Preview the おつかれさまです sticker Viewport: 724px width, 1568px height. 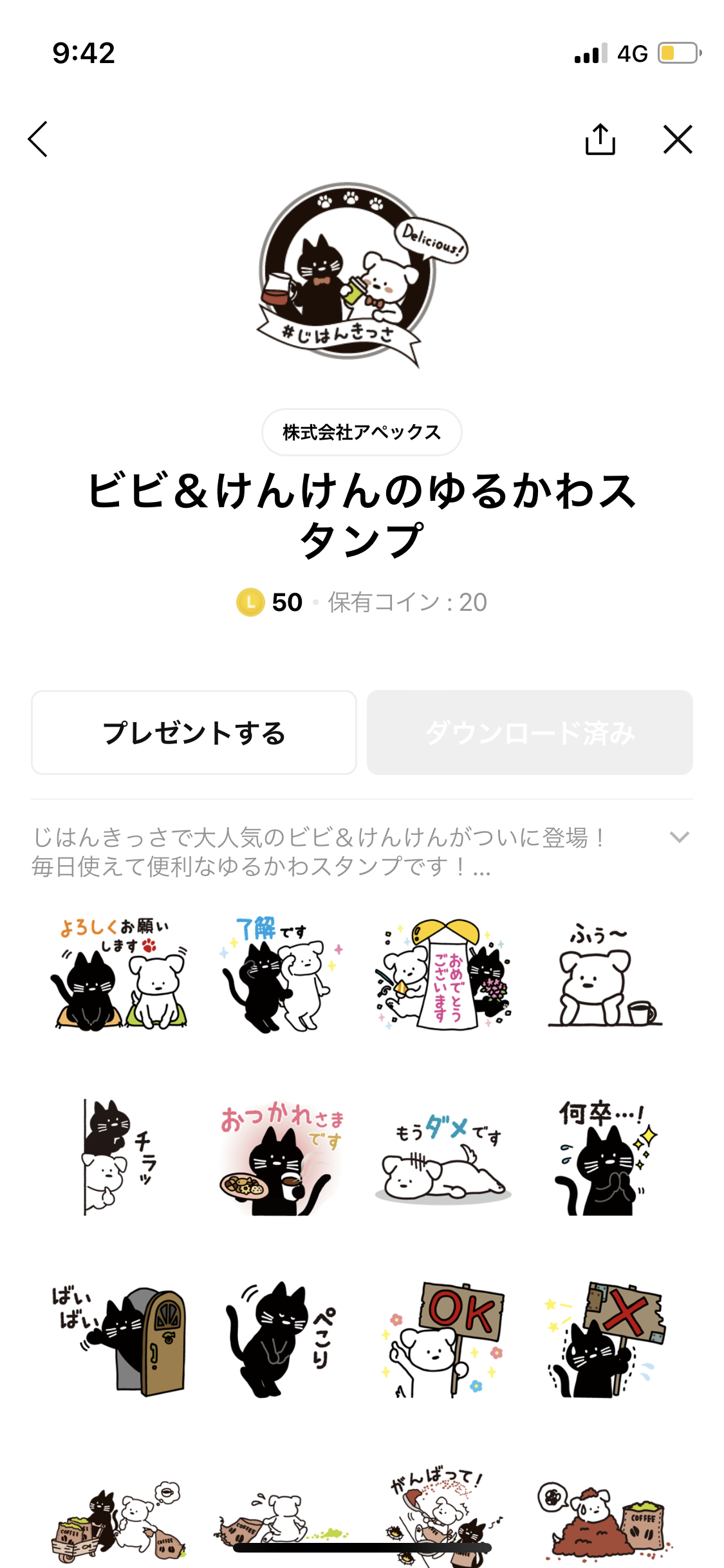point(281,1157)
